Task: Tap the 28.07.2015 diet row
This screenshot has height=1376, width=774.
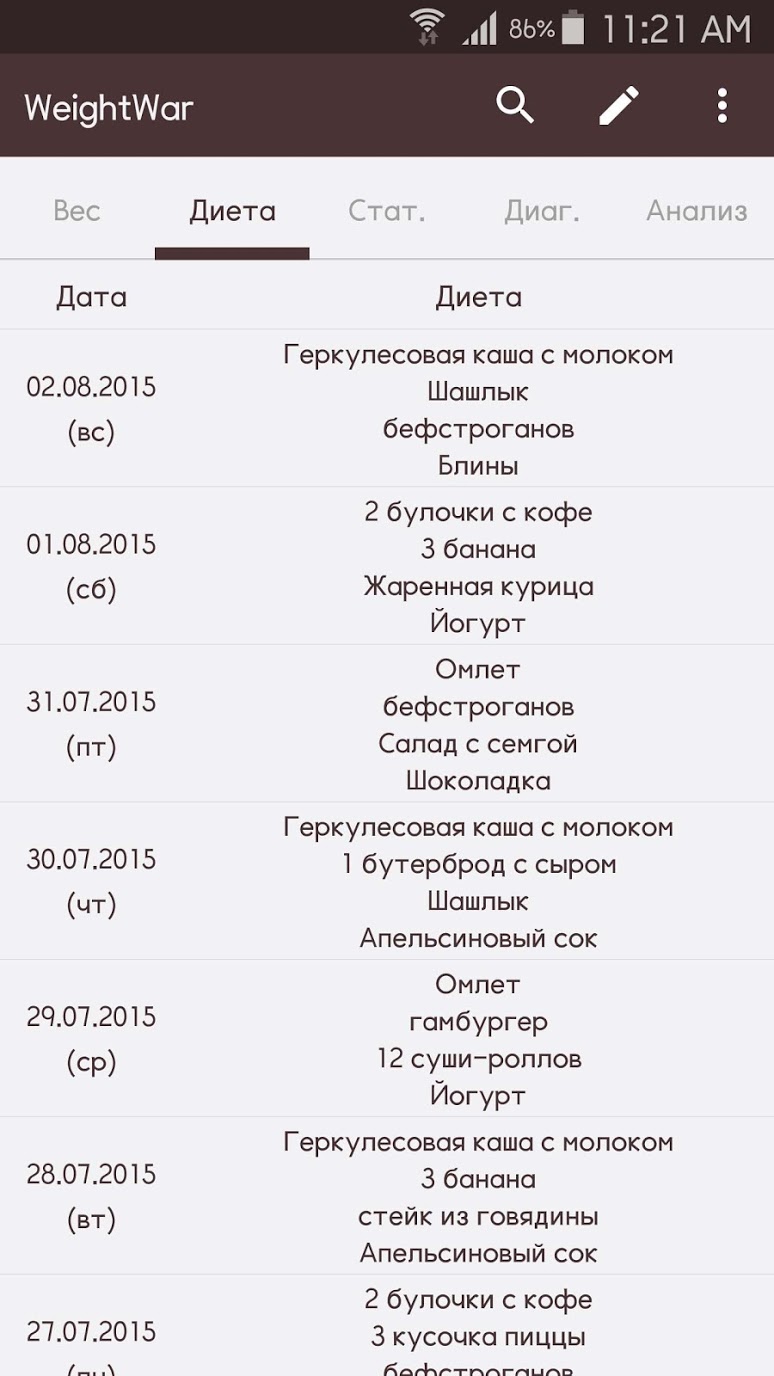Action: pyautogui.click(x=387, y=1197)
